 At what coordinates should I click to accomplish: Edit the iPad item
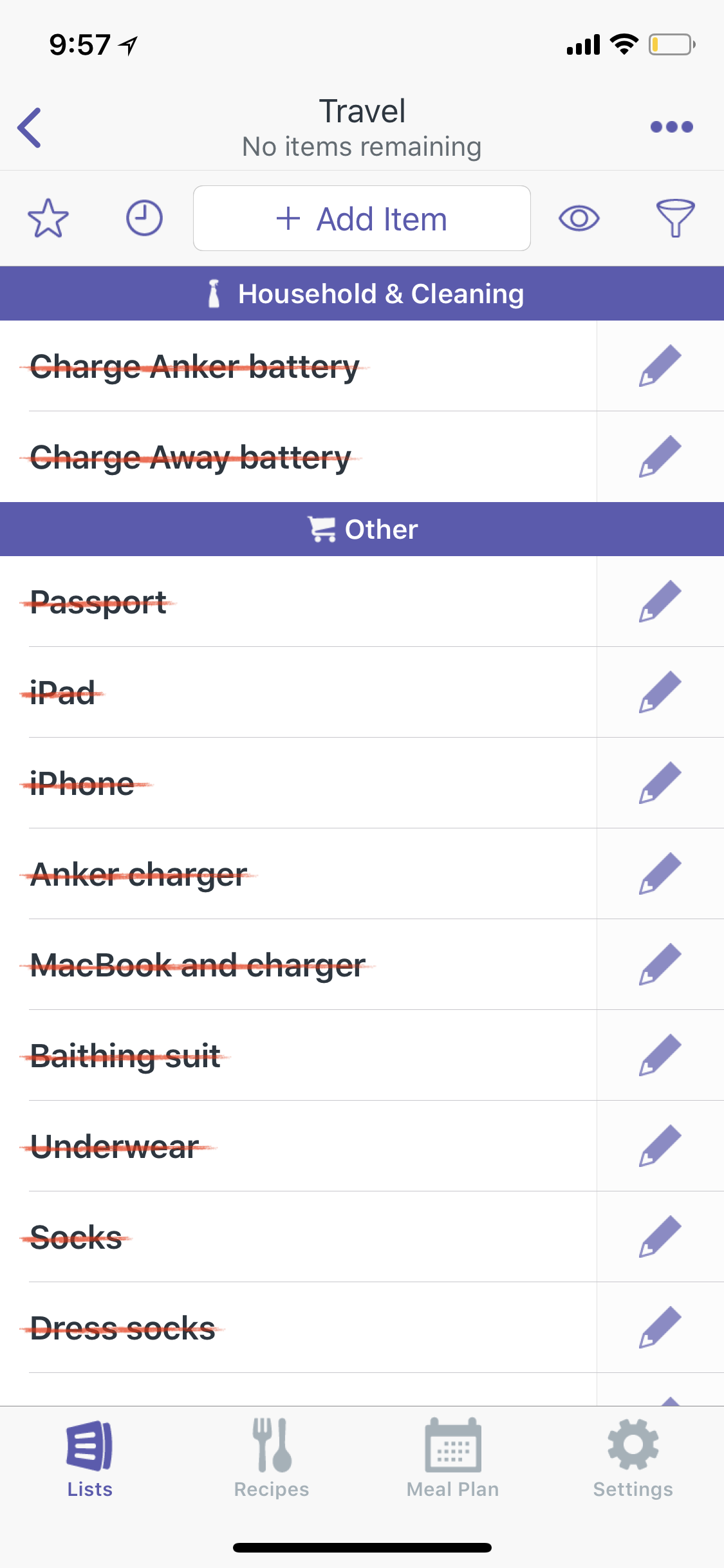point(660,692)
